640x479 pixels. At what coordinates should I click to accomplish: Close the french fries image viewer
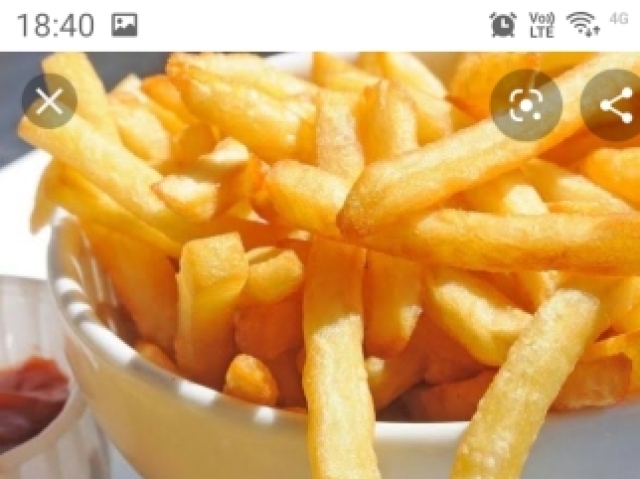tap(49, 101)
